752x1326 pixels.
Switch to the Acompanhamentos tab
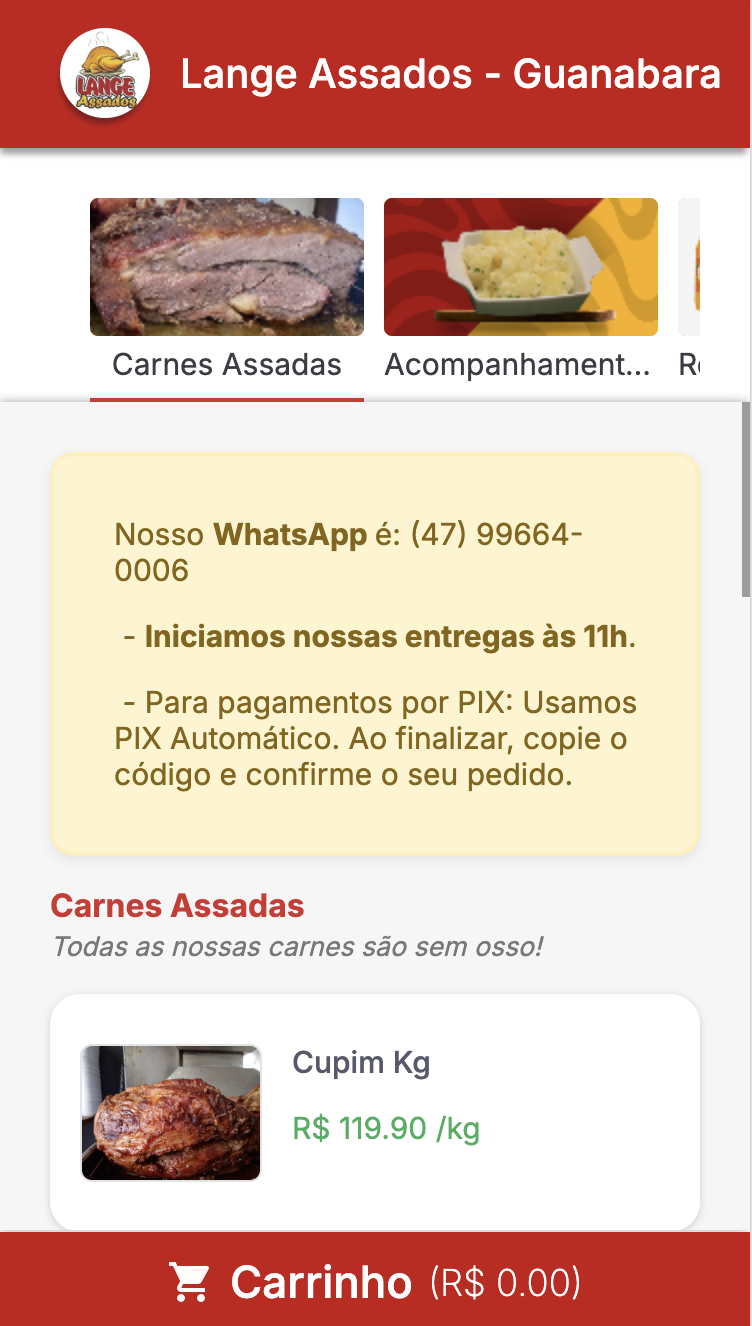pyautogui.click(x=519, y=365)
